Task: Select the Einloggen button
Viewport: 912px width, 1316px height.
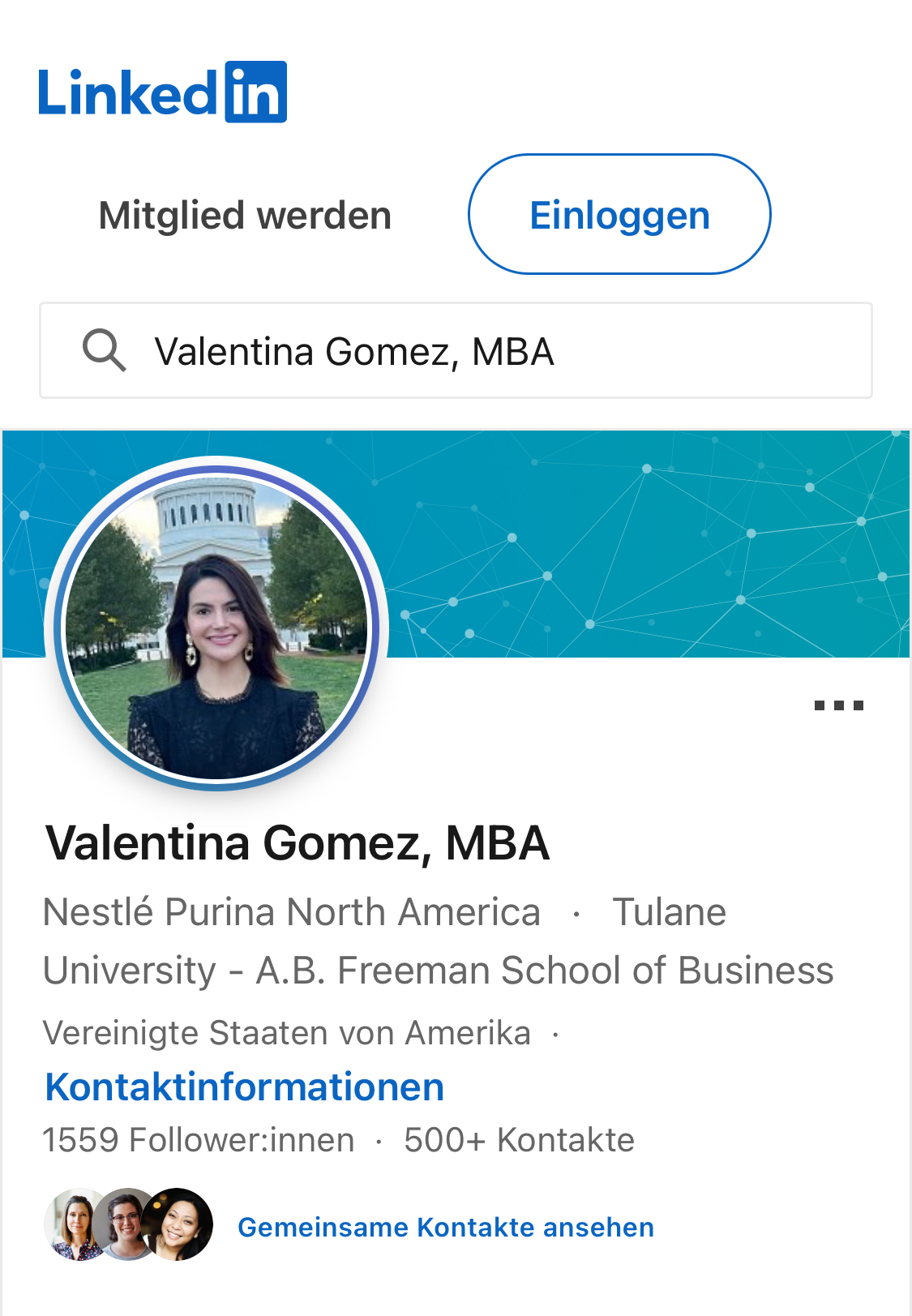Action: tap(619, 215)
